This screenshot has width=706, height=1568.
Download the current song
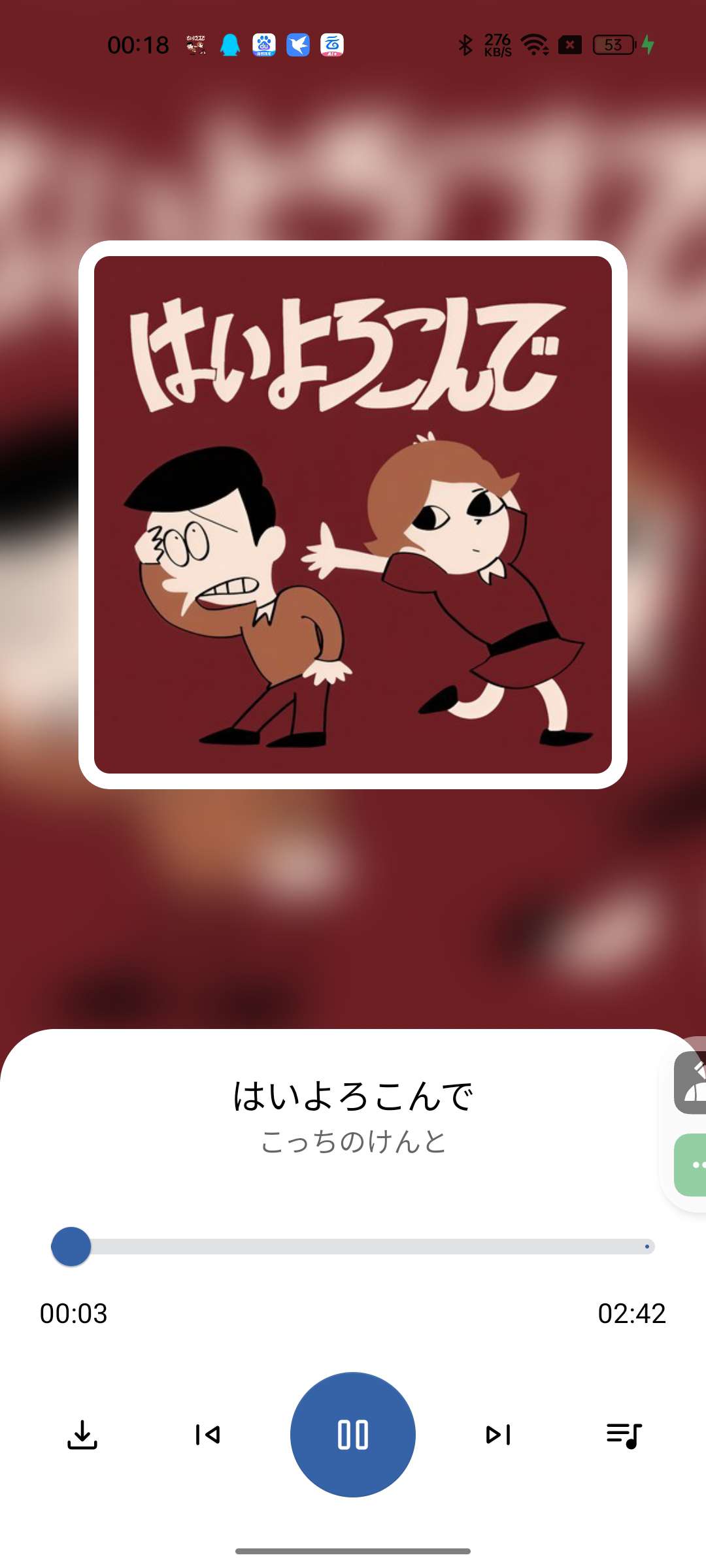(82, 1435)
